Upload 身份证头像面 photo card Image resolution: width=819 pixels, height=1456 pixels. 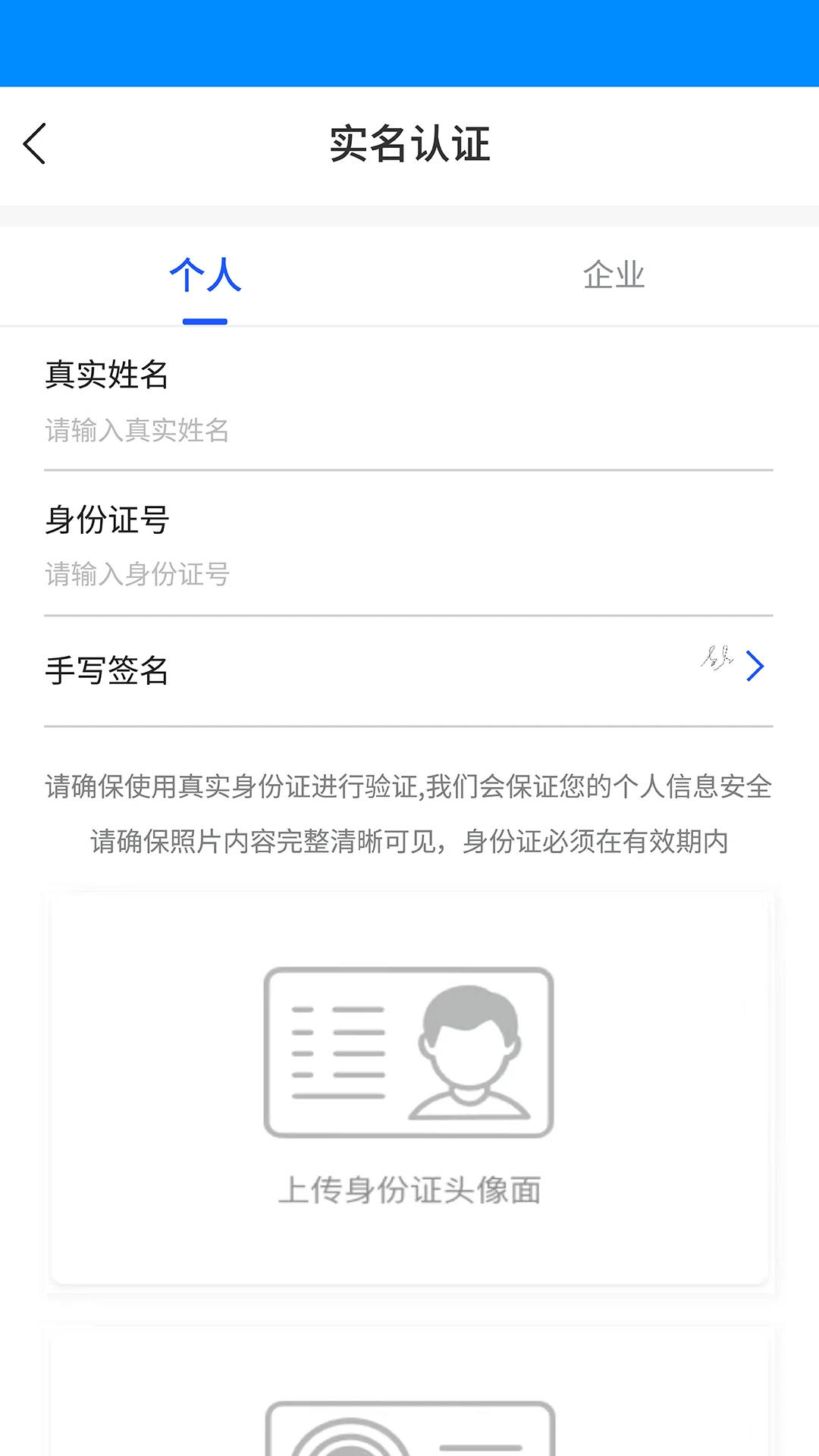click(x=409, y=1088)
